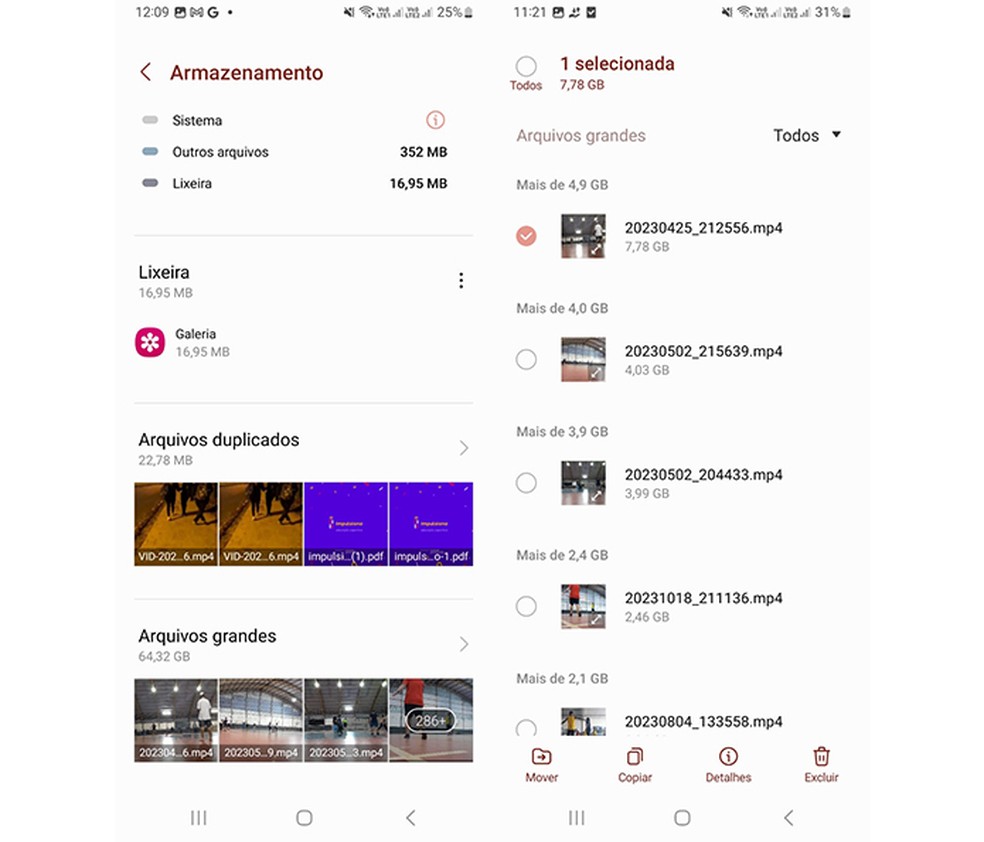
Task: Open the Sistema info icon
Action: click(x=435, y=120)
